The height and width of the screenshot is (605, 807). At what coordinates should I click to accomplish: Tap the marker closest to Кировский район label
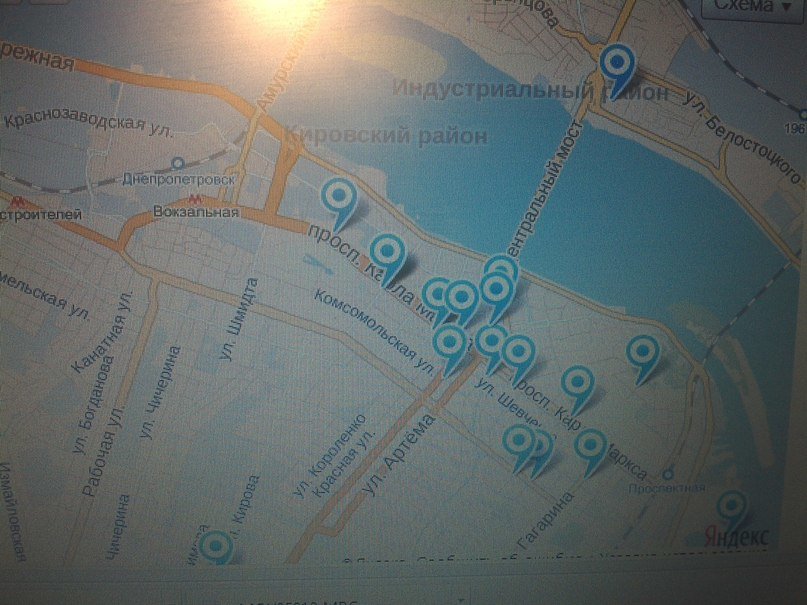pos(342,195)
